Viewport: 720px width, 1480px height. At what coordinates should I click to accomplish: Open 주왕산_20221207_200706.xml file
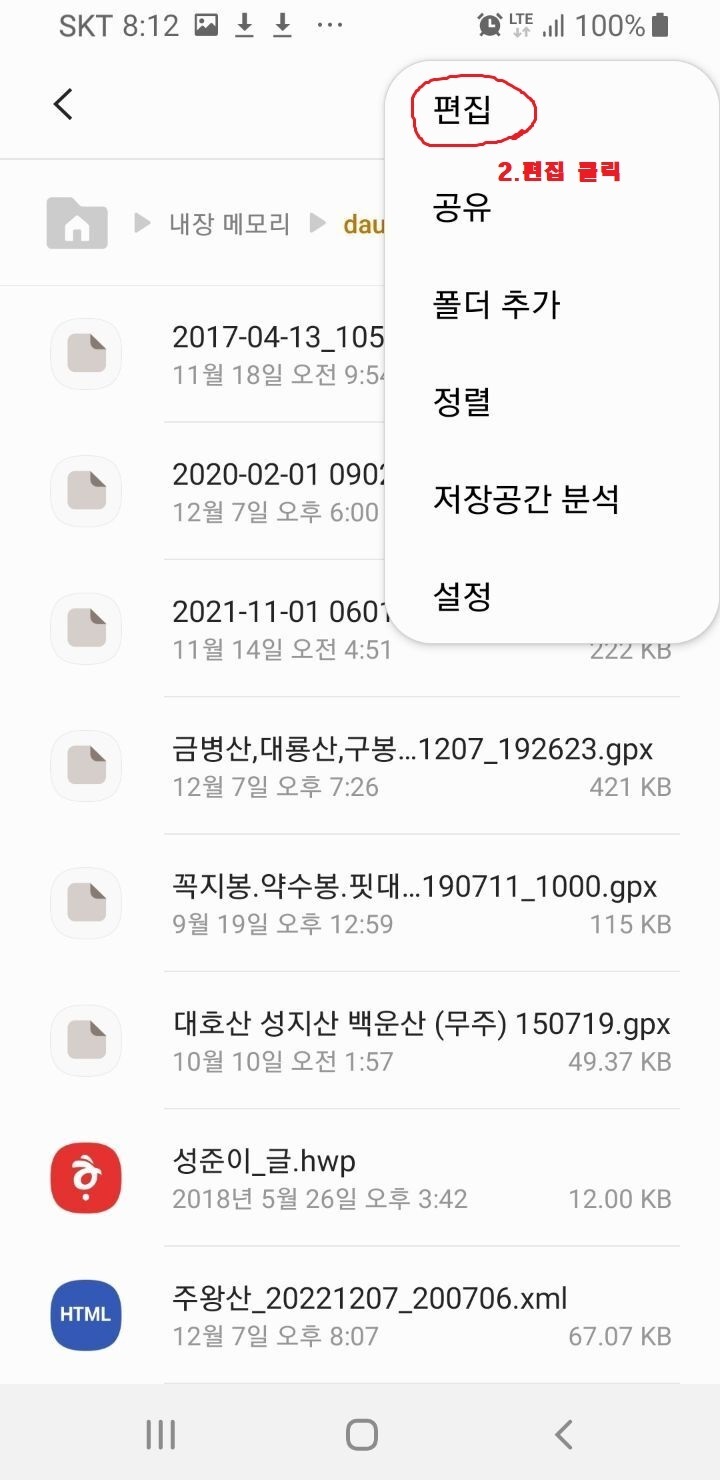370,1314
